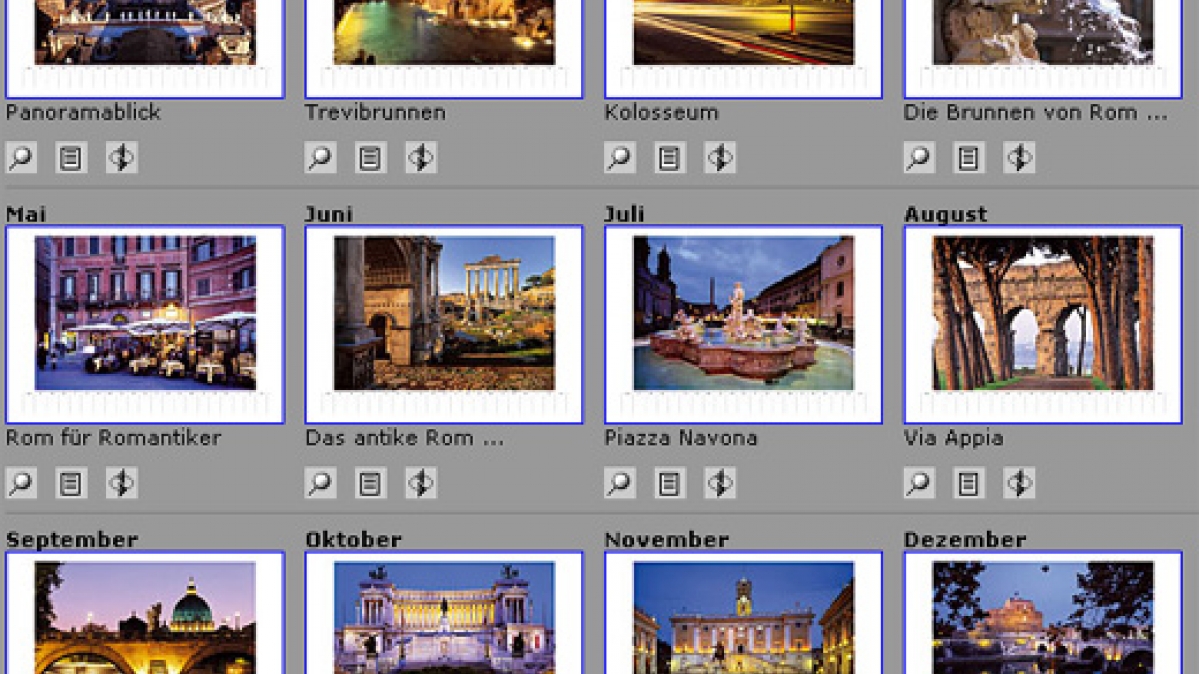Tap the magnifier icon under Panoramablick
This screenshot has width=1199, height=674.
21,158
